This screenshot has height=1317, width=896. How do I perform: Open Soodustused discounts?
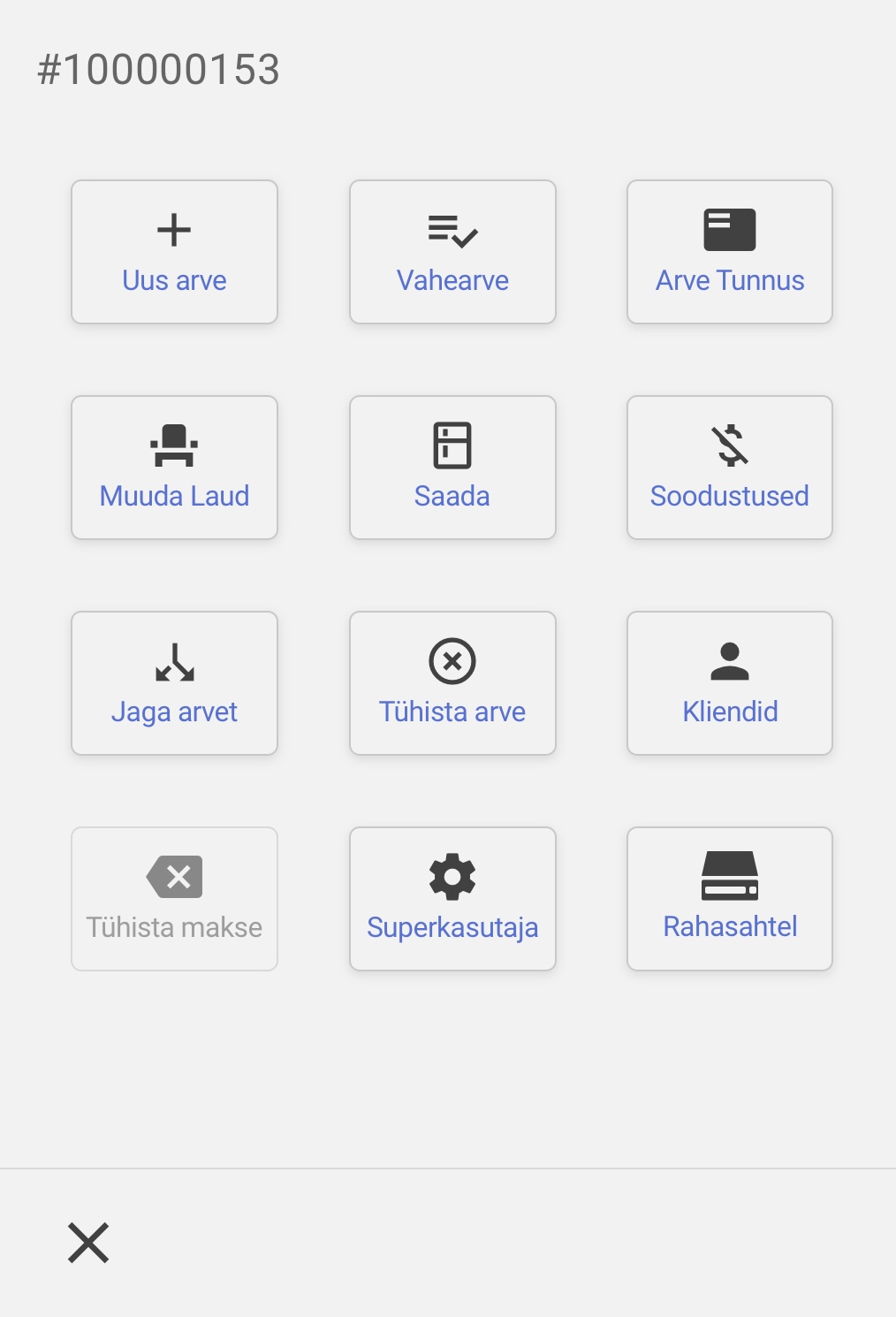point(730,468)
